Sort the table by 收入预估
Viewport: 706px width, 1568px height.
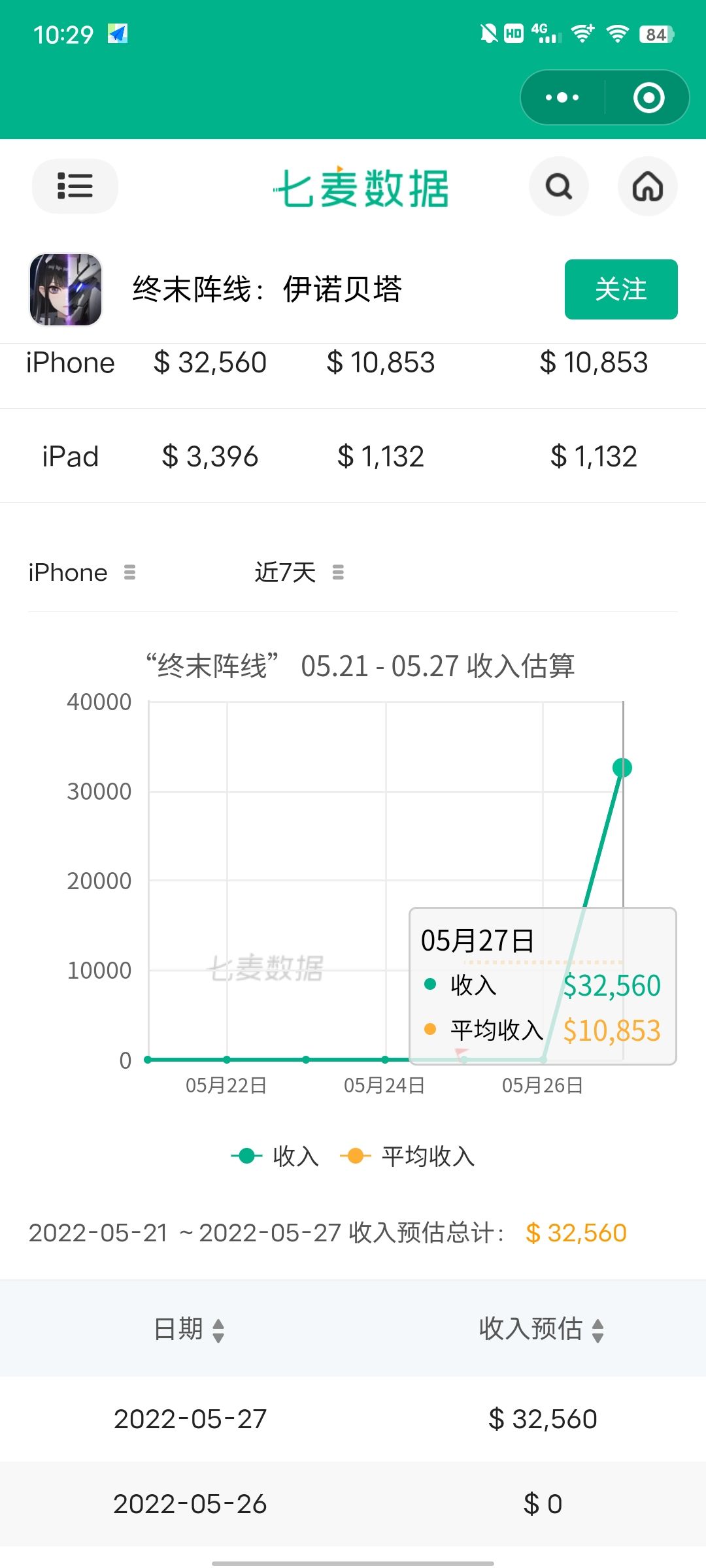coord(541,1329)
